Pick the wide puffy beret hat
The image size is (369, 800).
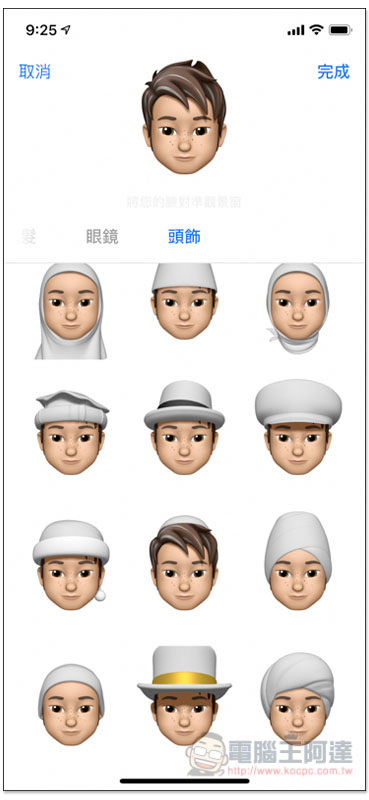(x=299, y=427)
